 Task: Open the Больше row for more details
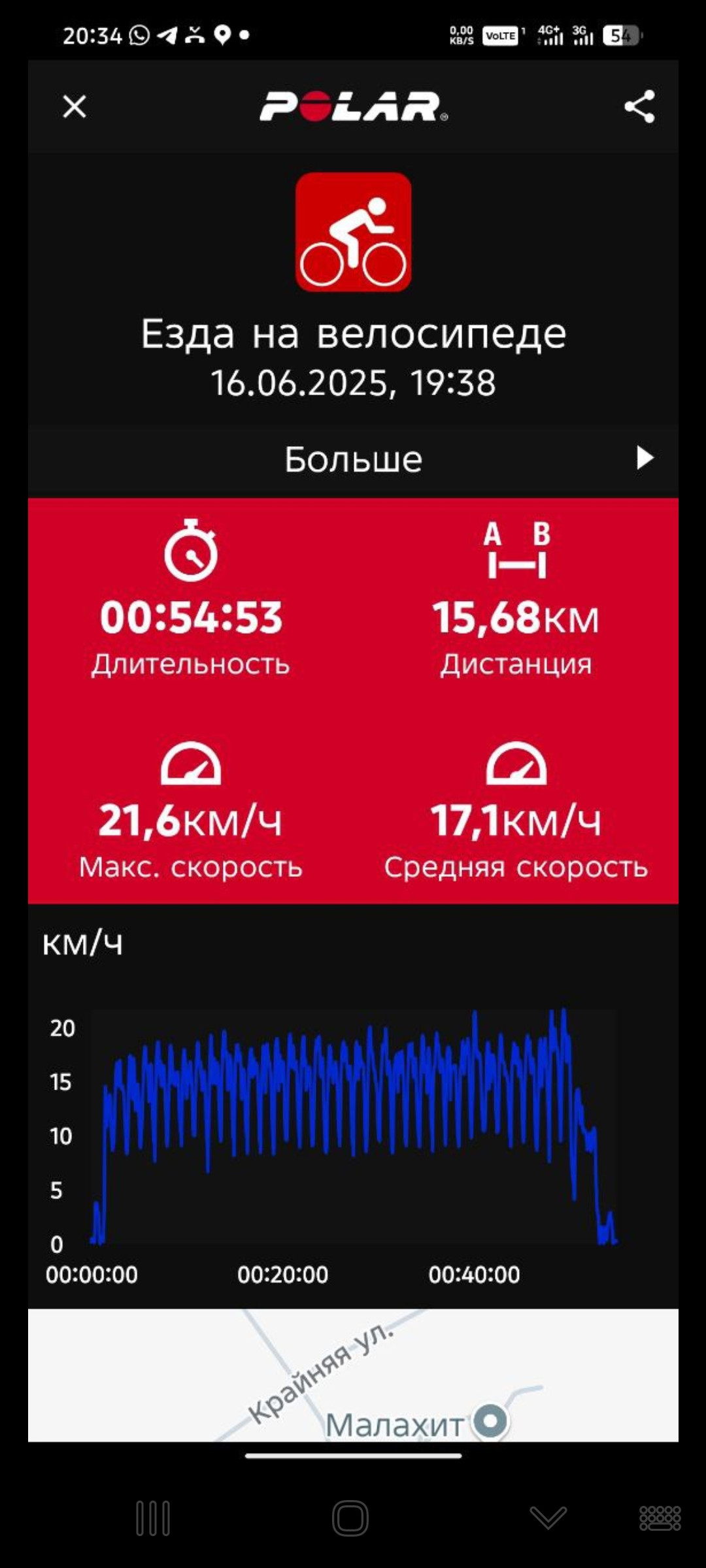pos(353,459)
